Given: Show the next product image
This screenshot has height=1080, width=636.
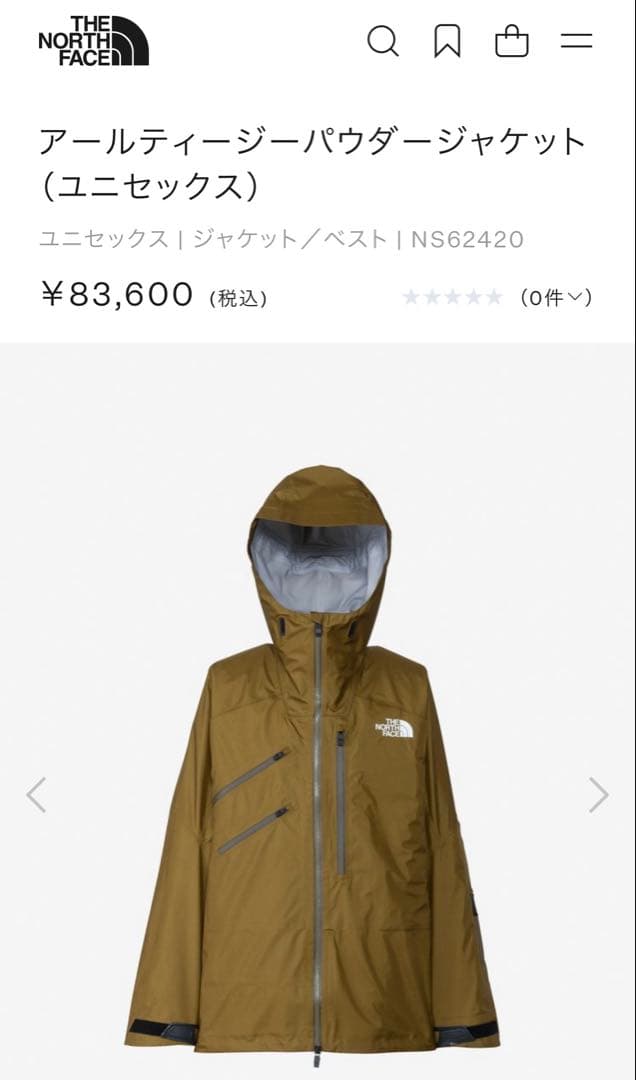Looking at the screenshot, I should (598, 795).
